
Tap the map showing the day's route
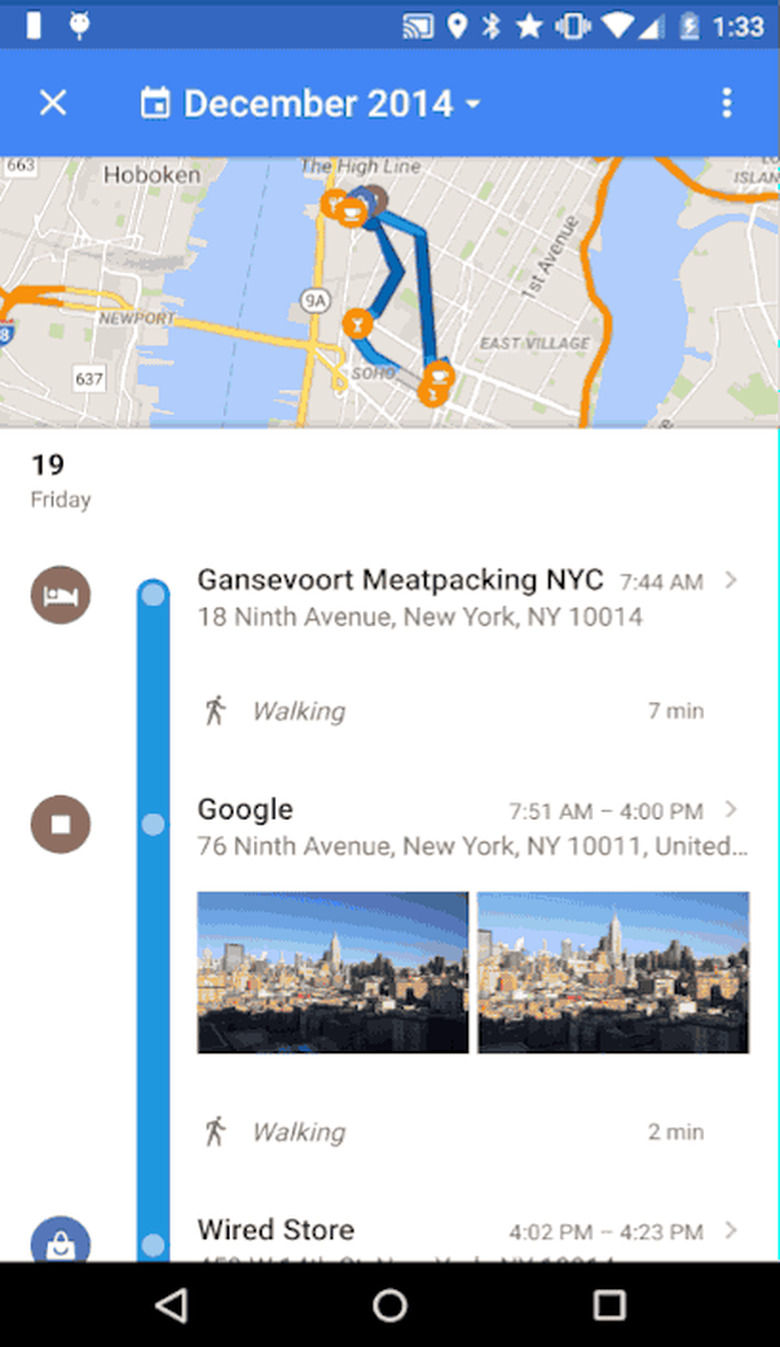pyautogui.click(x=390, y=292)
